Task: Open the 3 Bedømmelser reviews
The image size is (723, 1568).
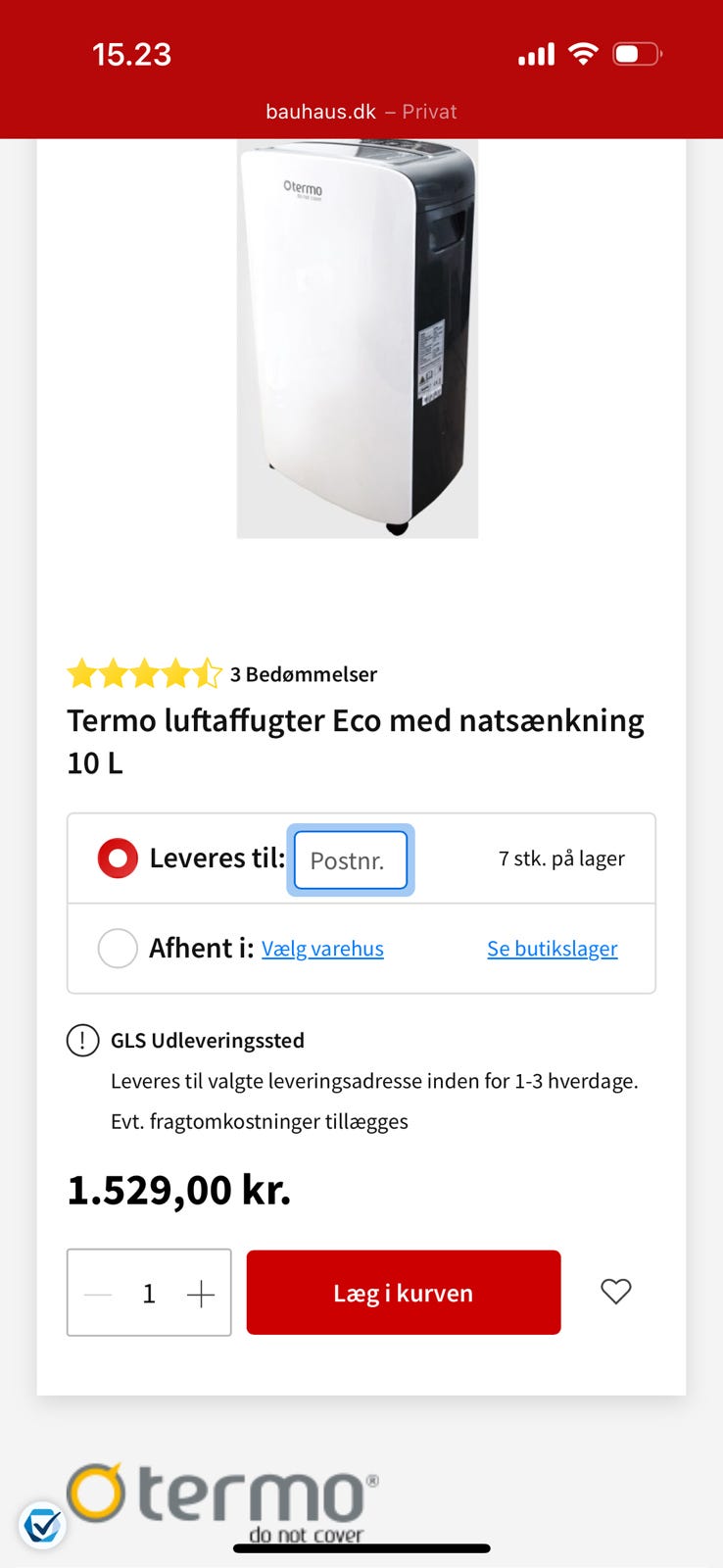Action: [303, 674]
